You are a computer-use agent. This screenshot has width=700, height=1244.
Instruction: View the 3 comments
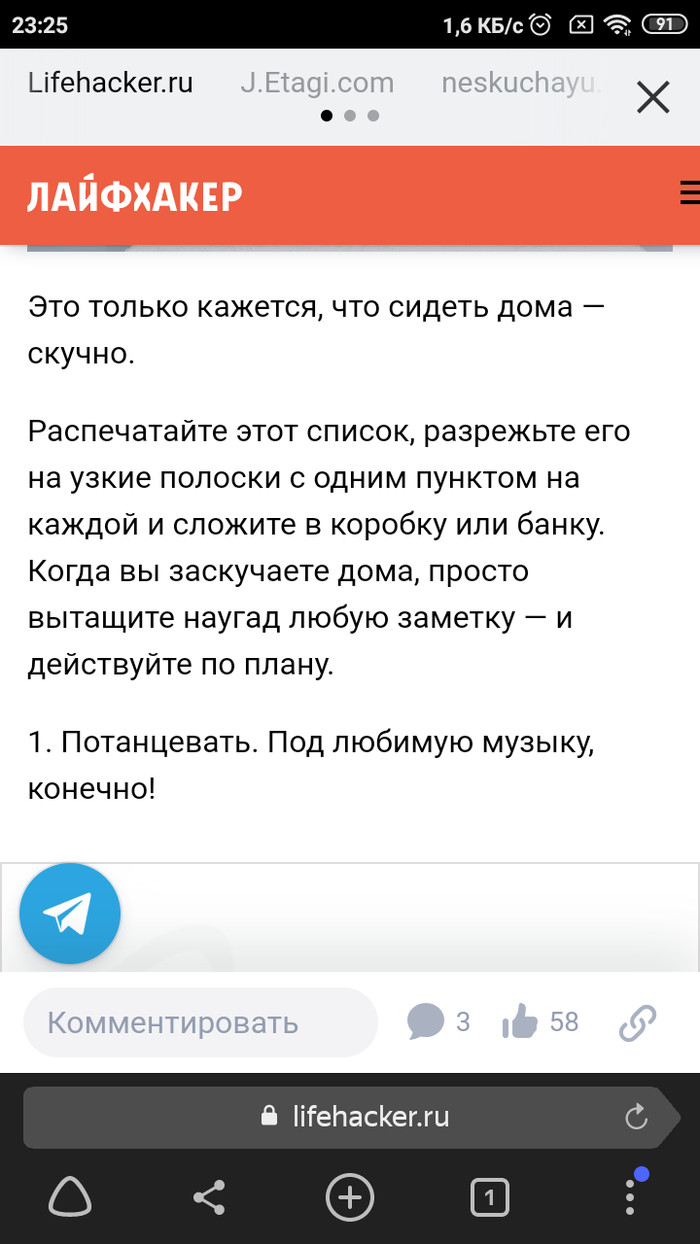point(438,1022)
